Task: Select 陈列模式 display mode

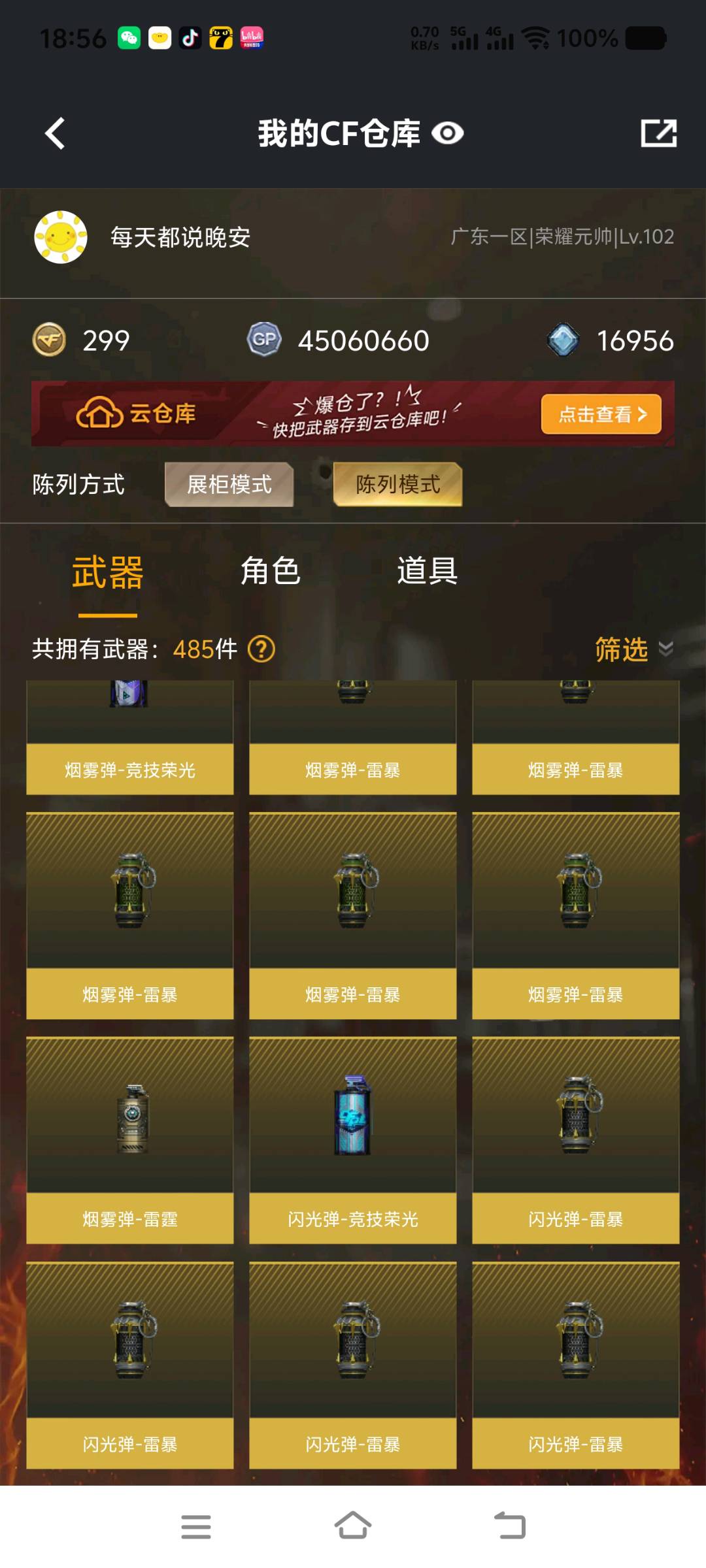Action: pyautogui.click(x=397, y=485)
